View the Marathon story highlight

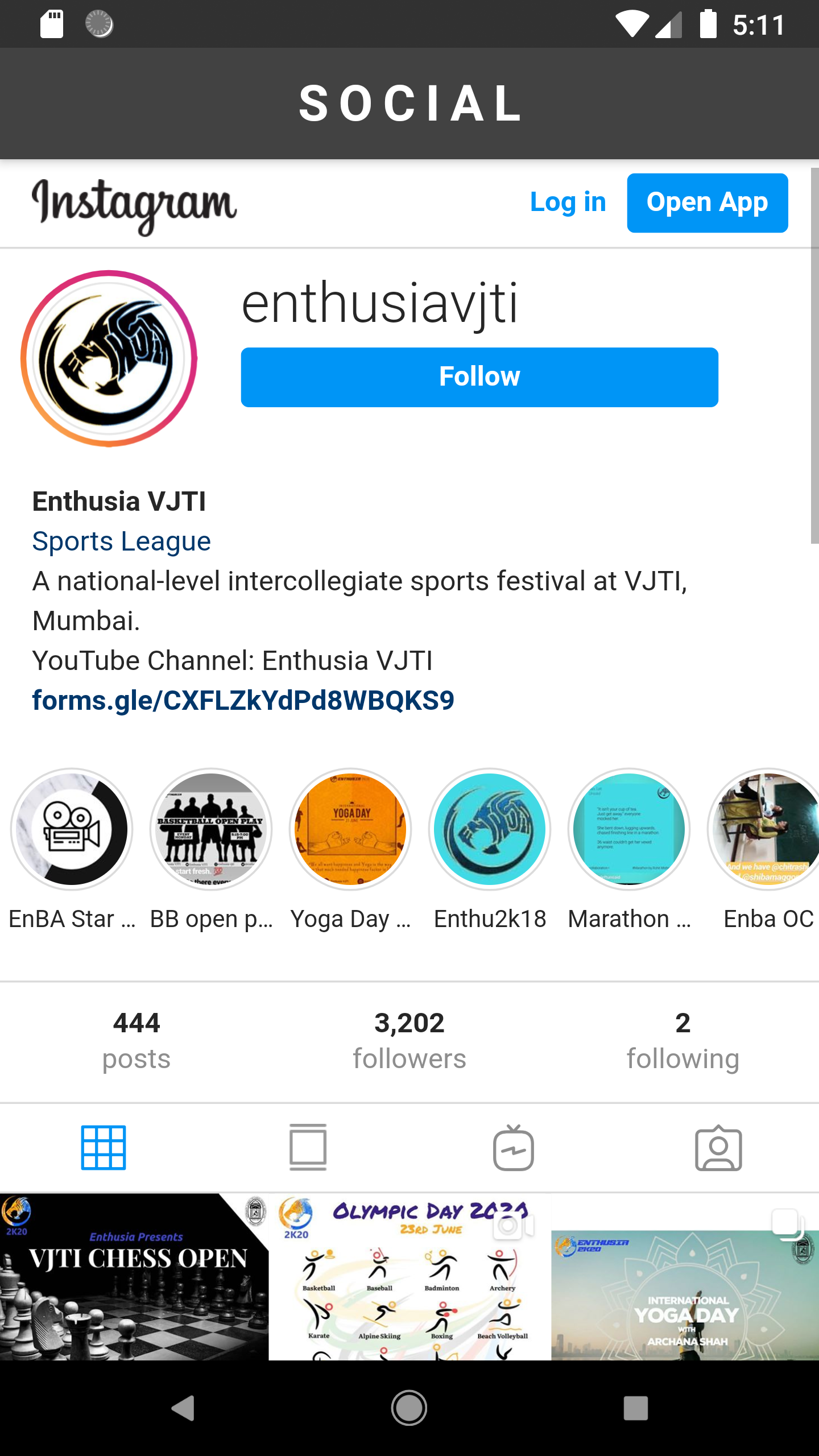(629, 829)
